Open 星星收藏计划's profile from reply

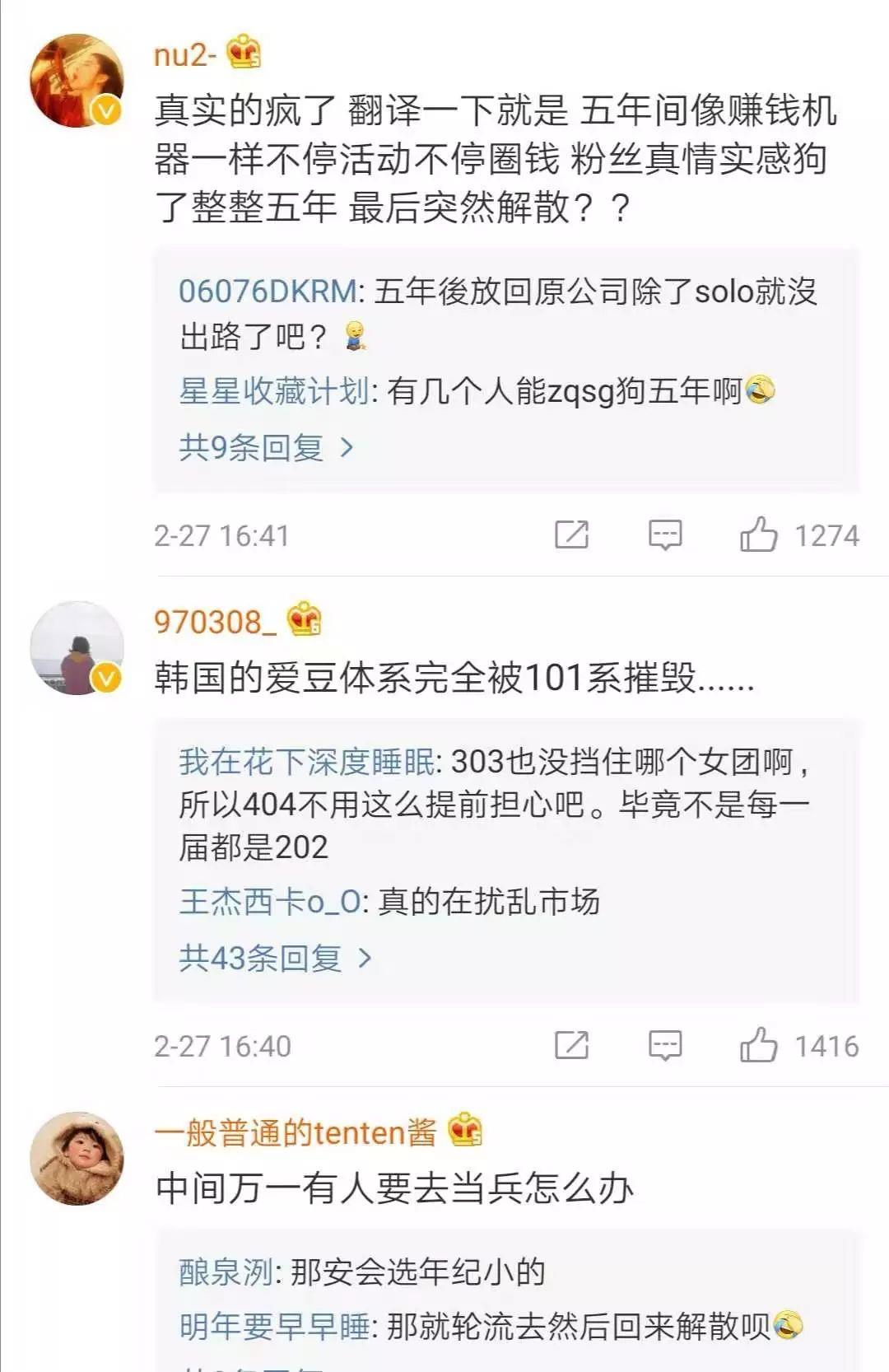pos(273,391)
